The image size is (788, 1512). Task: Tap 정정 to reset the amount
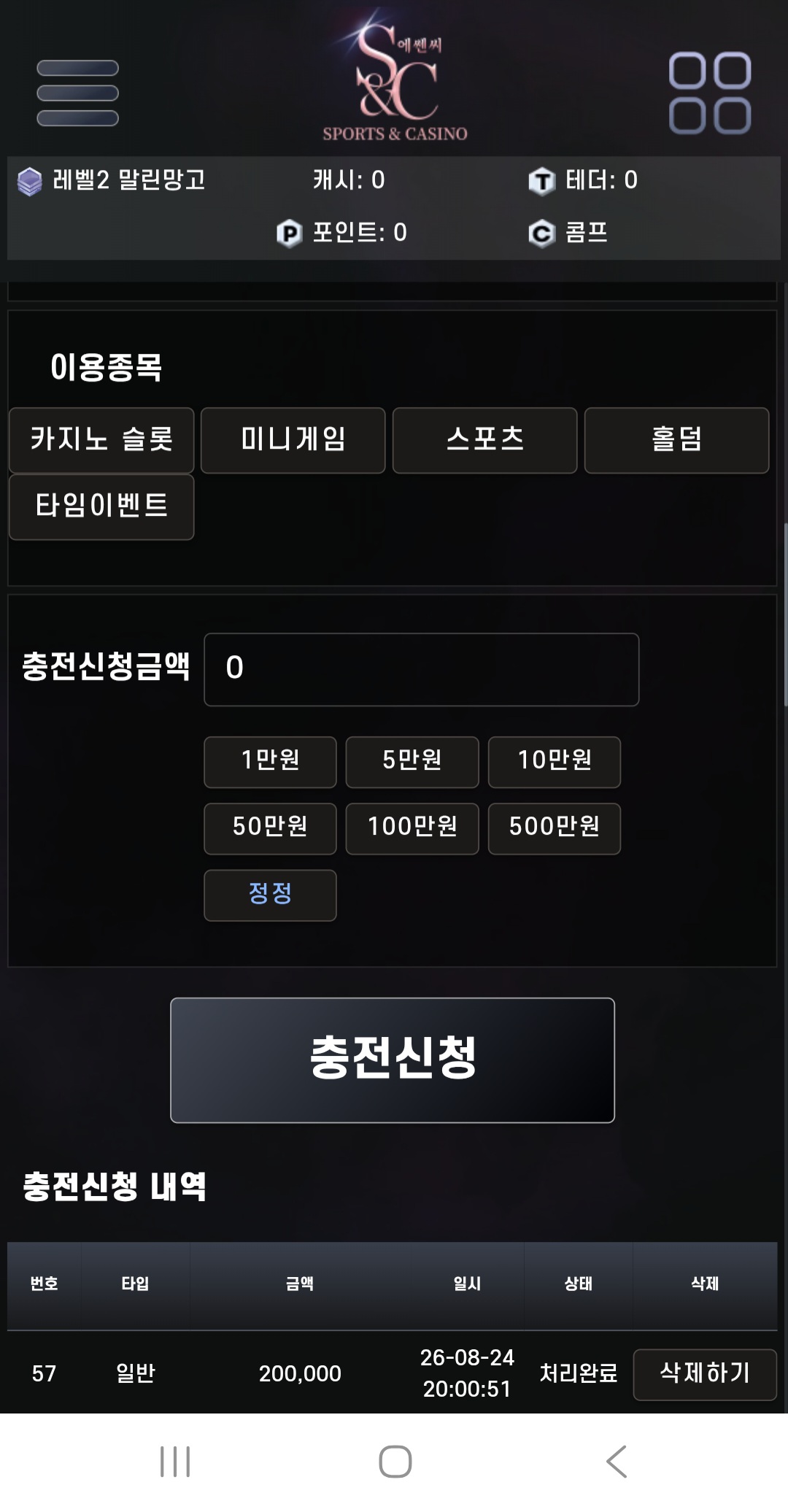270,895
